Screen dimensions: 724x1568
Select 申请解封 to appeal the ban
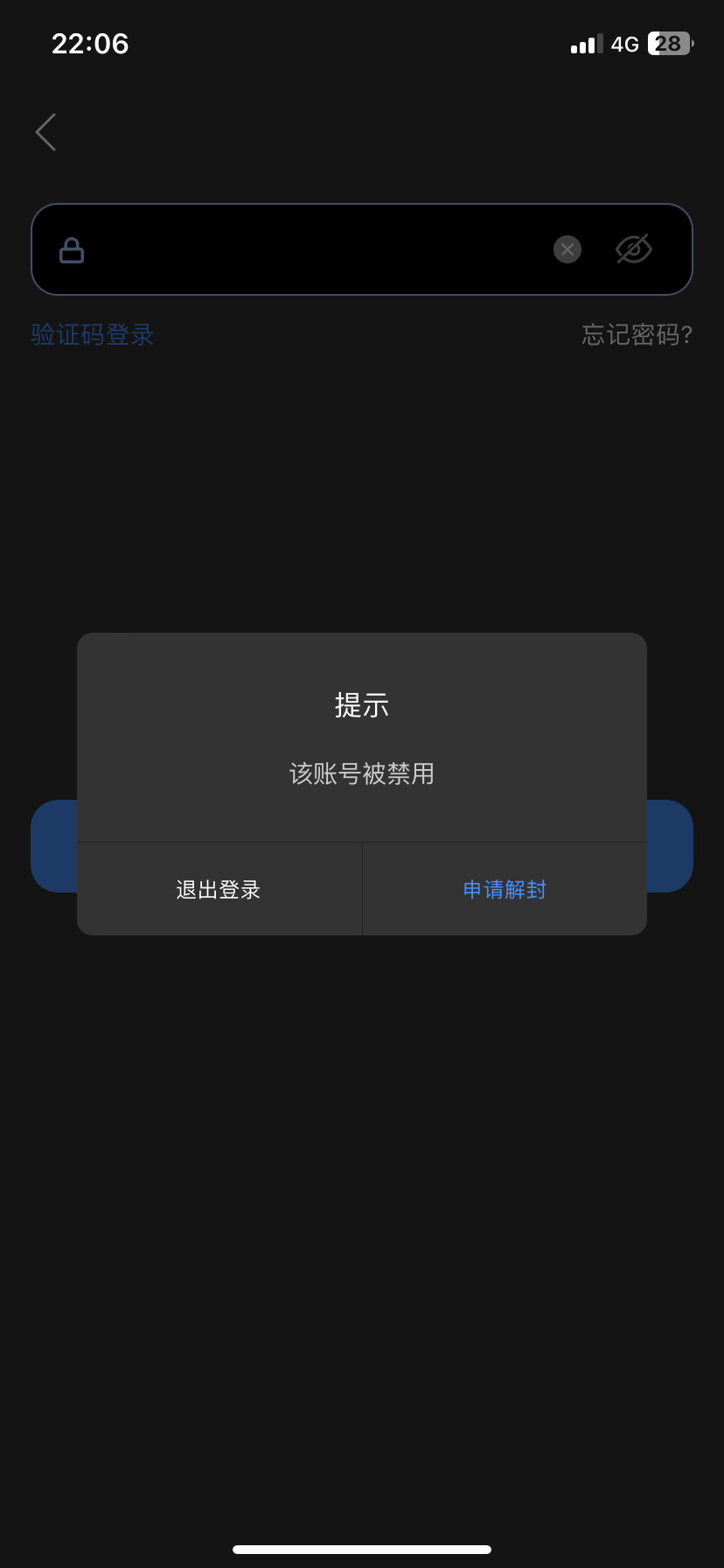[x=505, y=890]
